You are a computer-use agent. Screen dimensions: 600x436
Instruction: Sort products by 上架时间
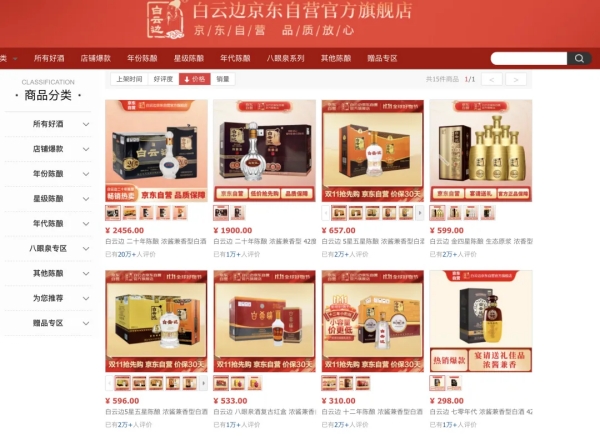tap(129, 79)
